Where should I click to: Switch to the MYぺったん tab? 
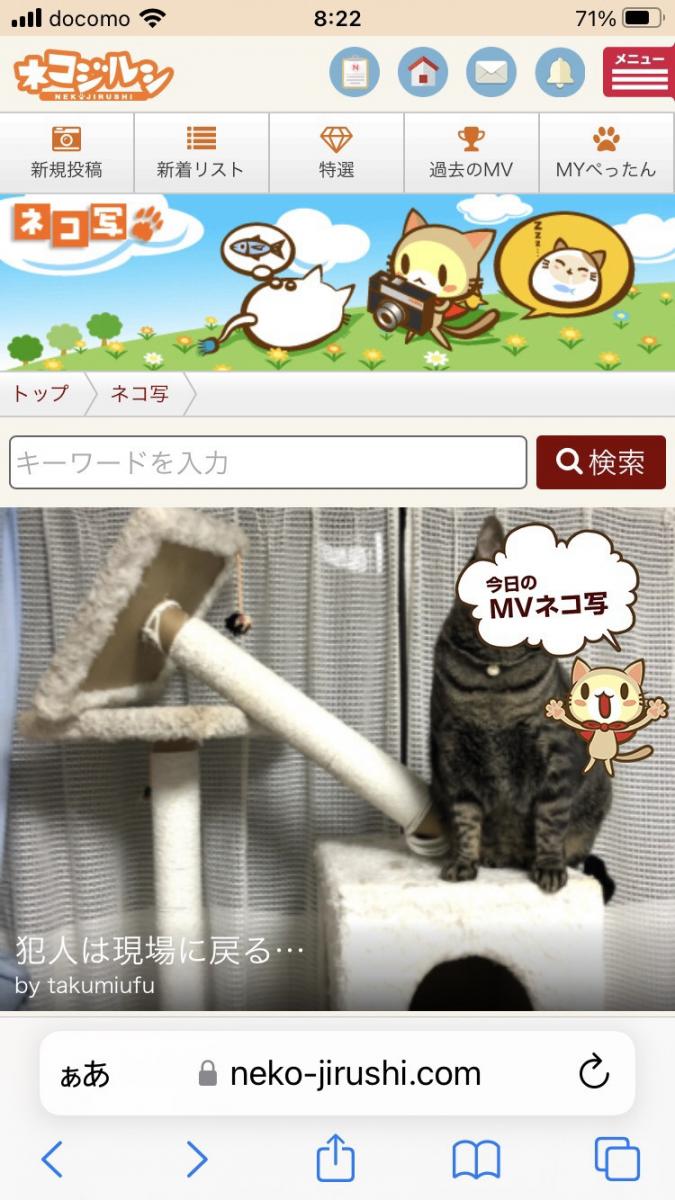pyautogui.click(x=606, y=153)
